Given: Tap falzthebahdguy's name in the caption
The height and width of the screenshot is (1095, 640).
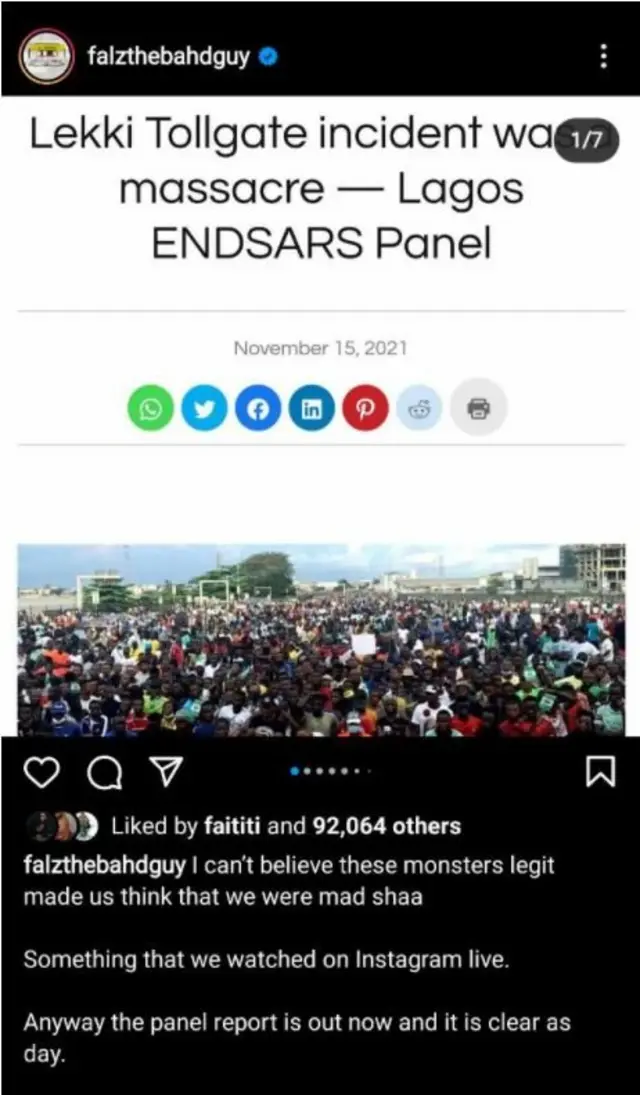Looking at the screenshot, I should tap(103, 865).
